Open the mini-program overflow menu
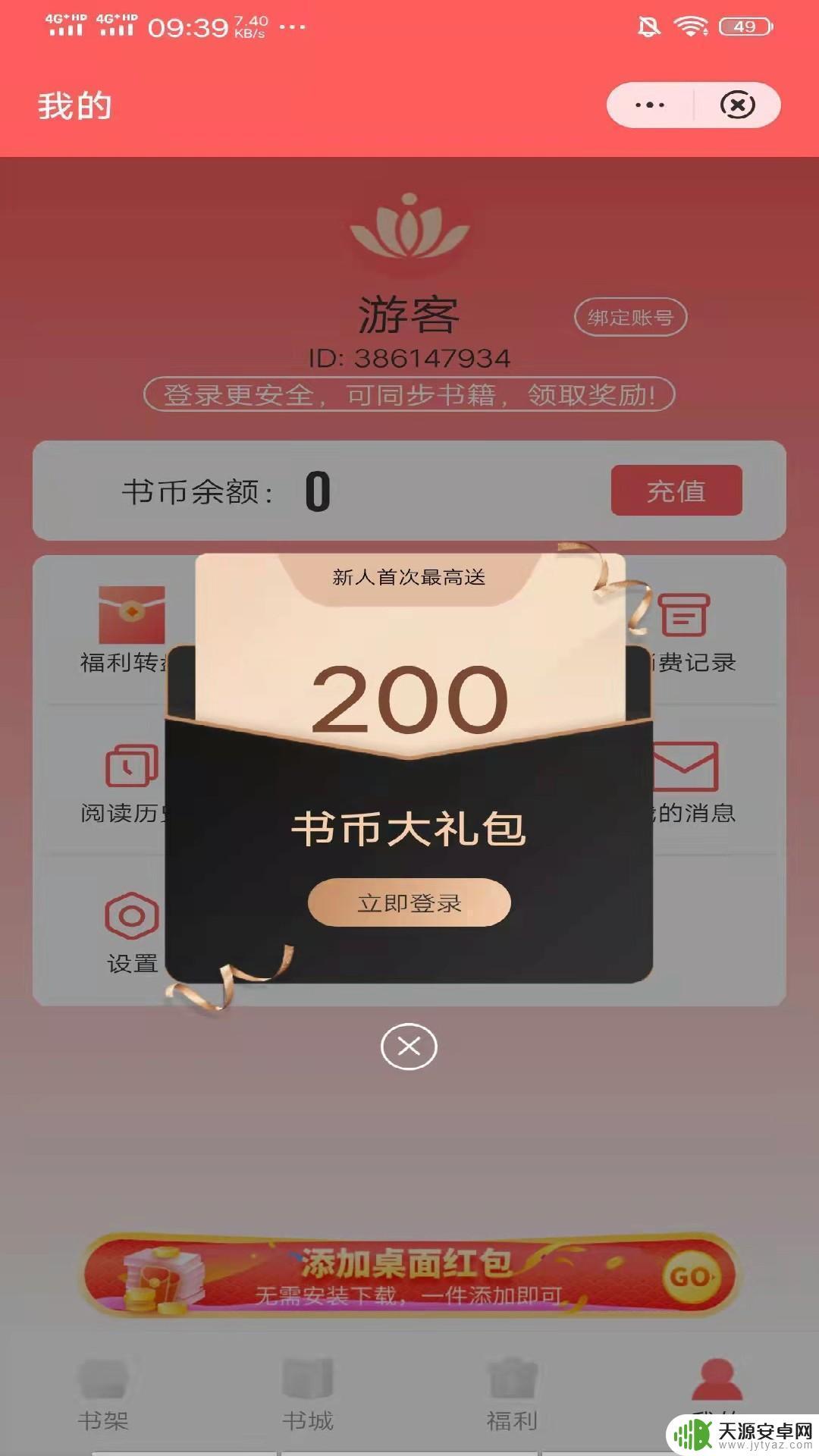 tap(650, 105)
